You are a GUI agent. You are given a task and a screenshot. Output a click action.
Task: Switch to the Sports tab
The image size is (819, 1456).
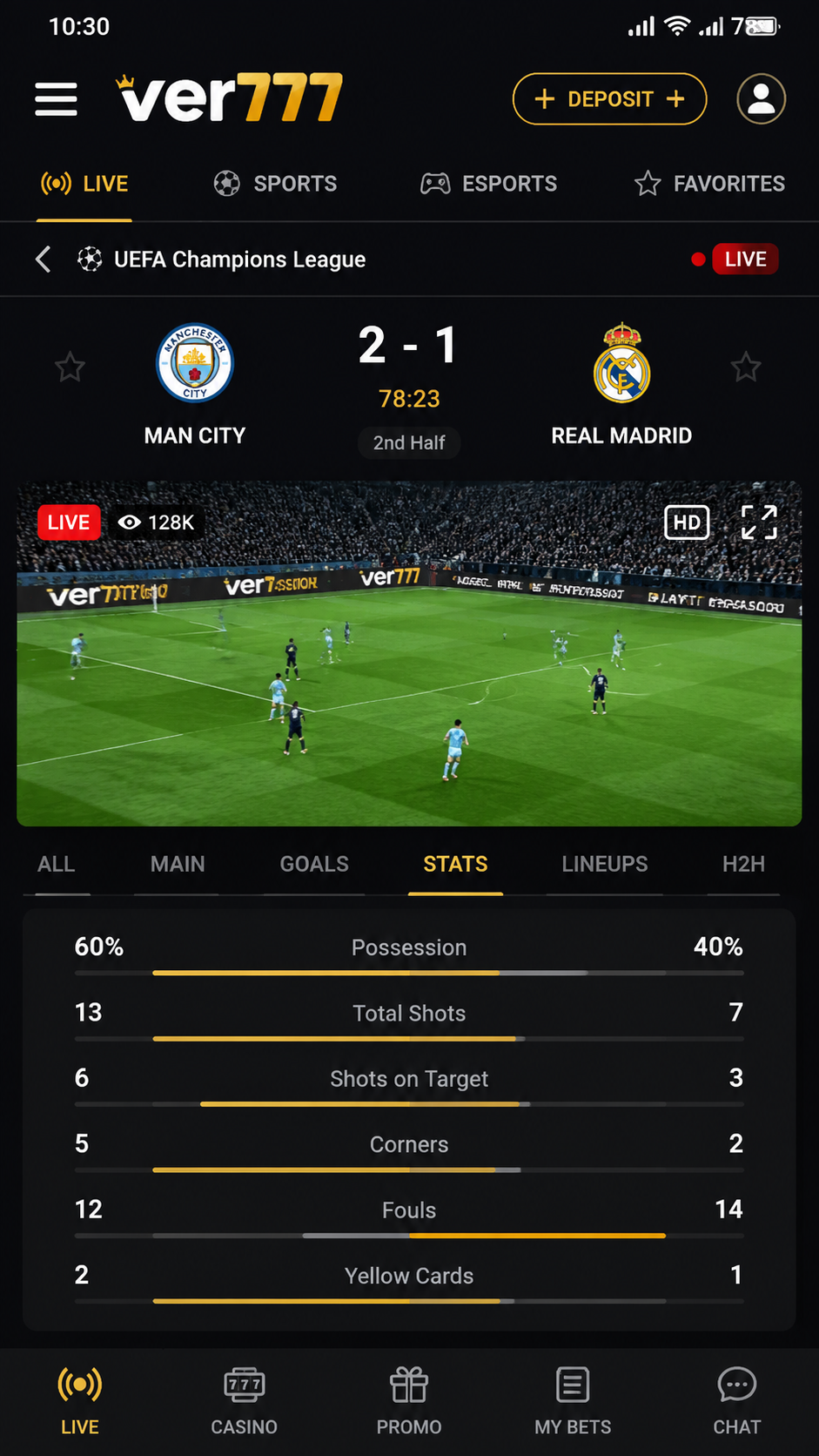(x=275, y=184)
